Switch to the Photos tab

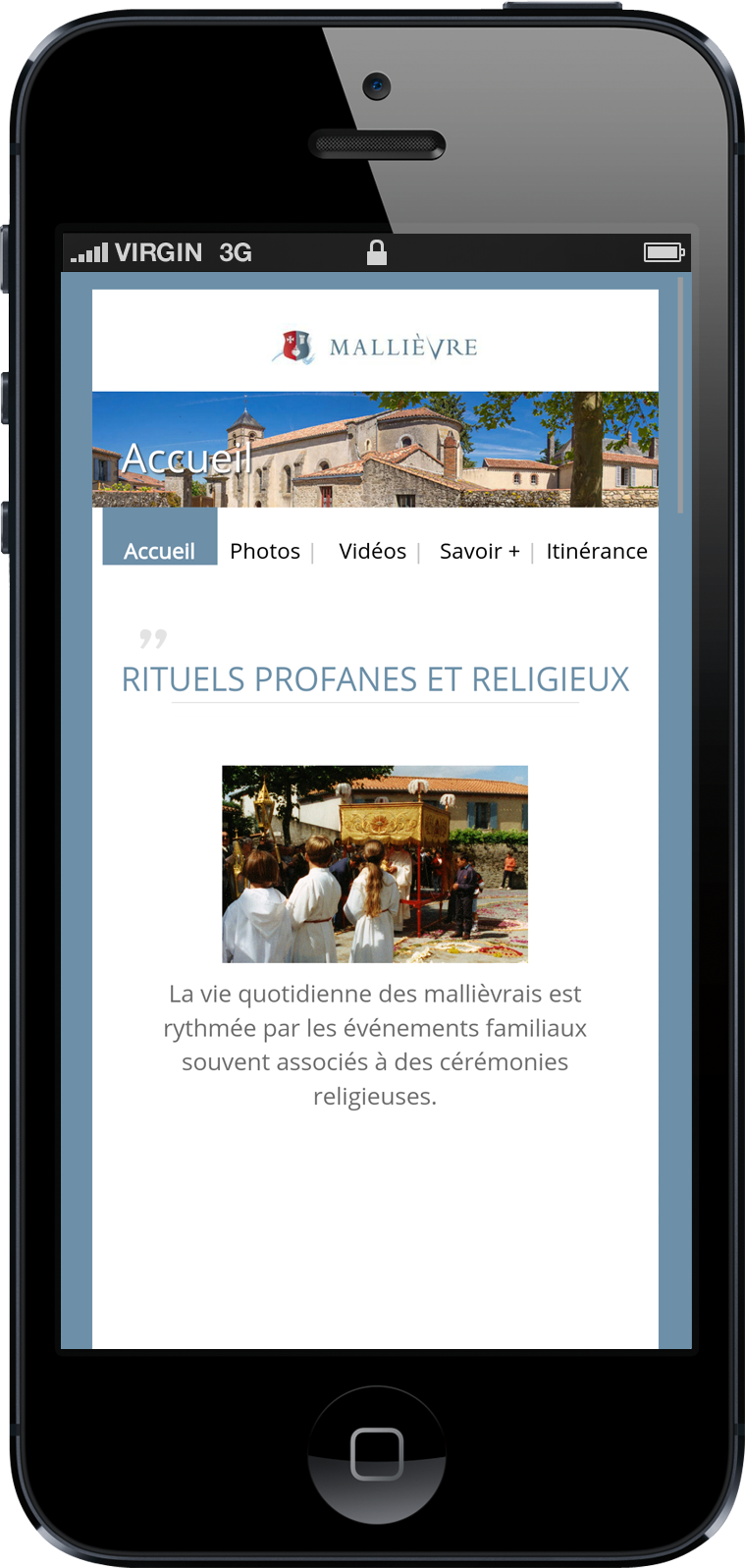(265, 552)
